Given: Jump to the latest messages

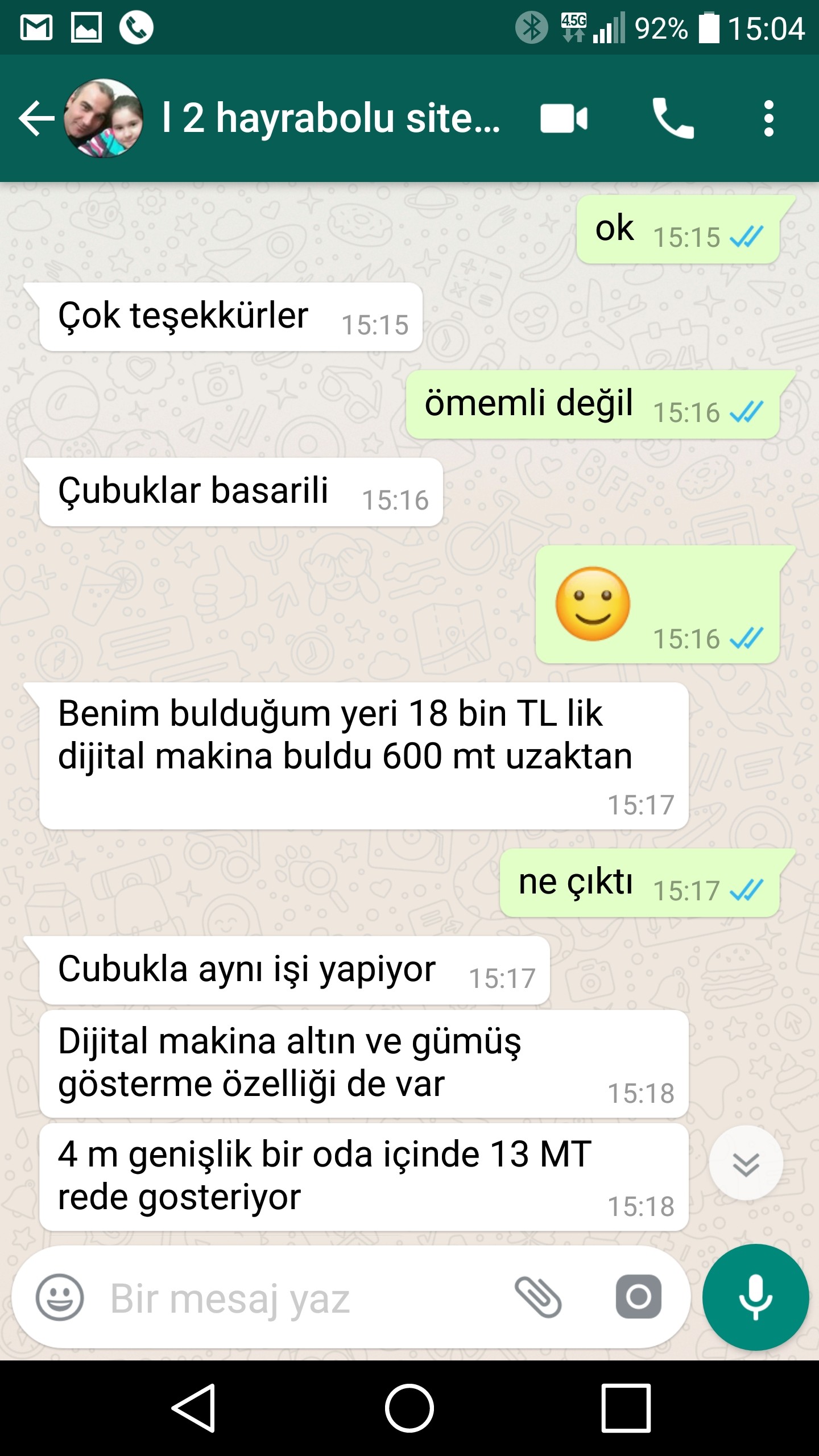Looking at the screenshot, I should (746, 1164).
